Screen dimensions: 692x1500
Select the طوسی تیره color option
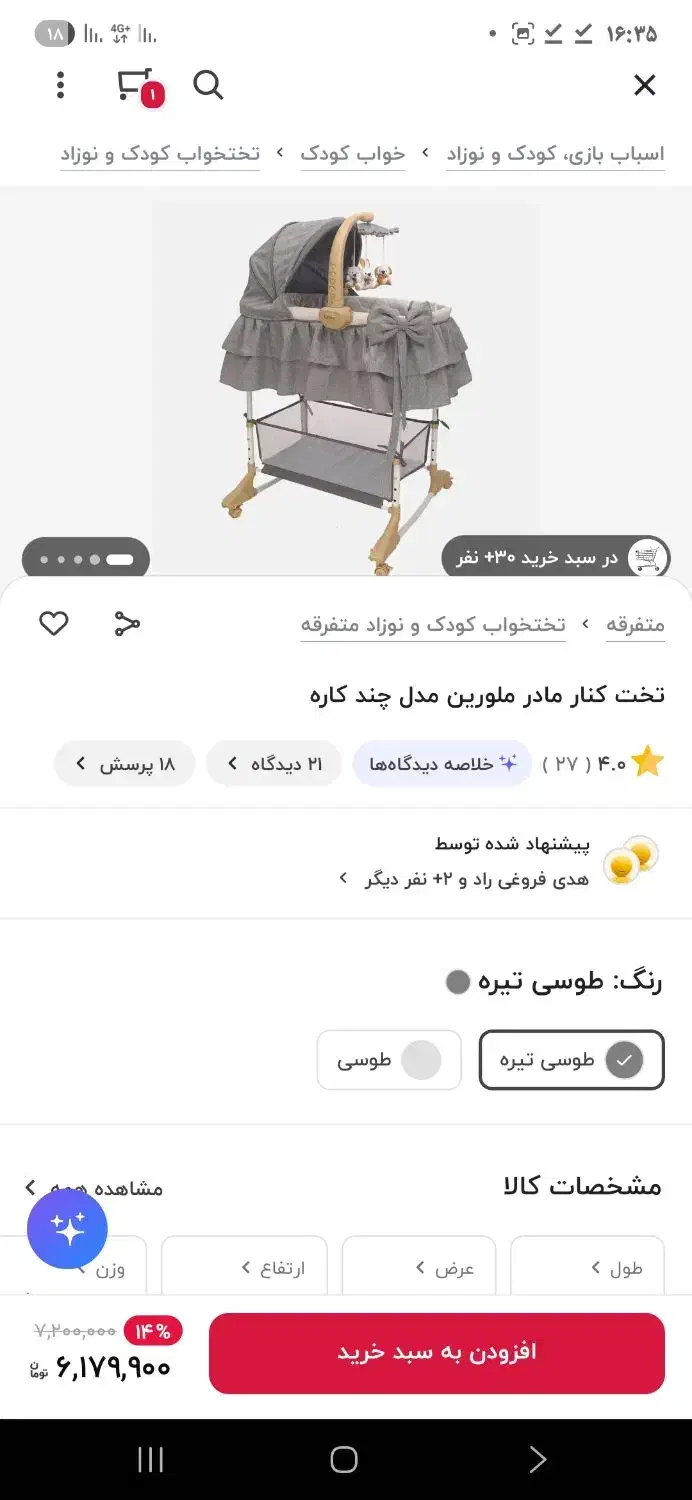[571, 1060]
